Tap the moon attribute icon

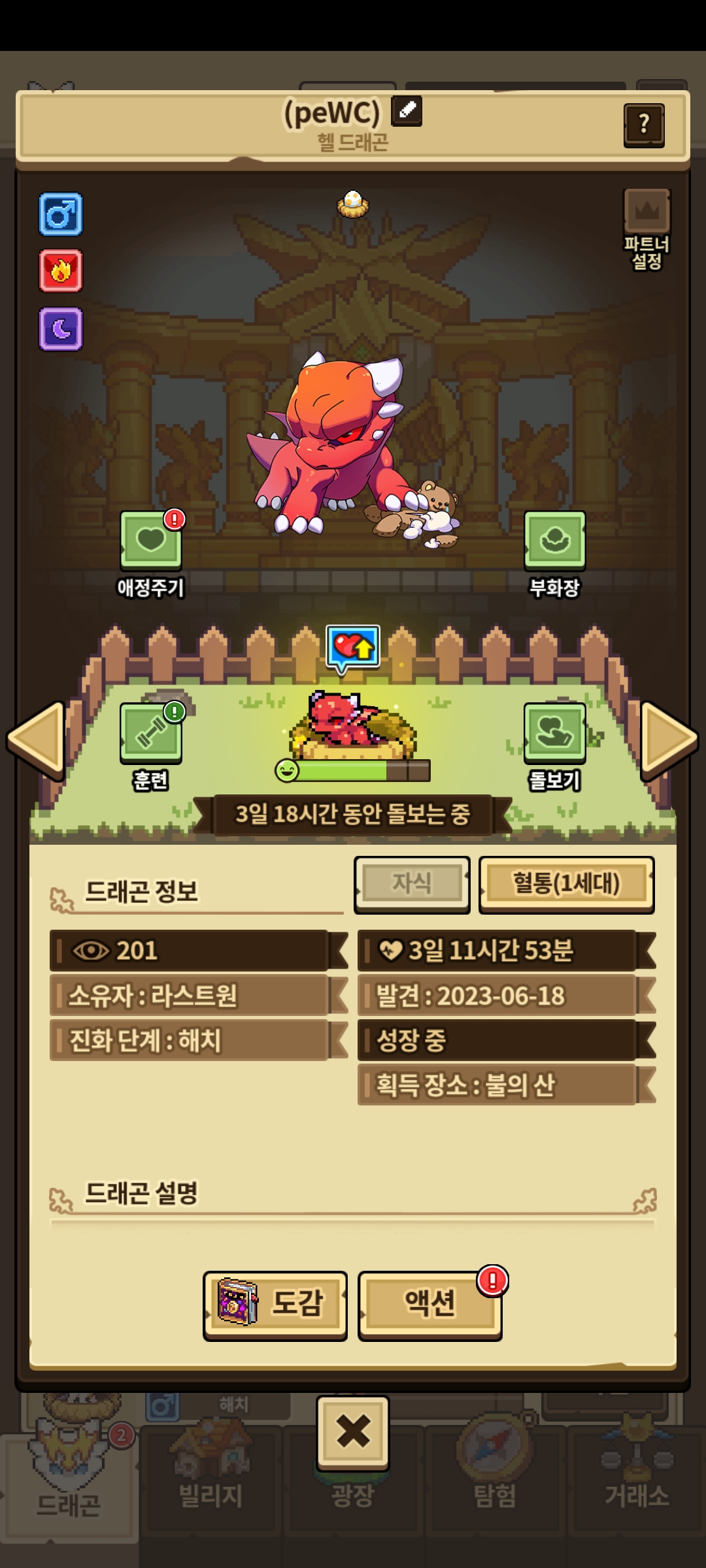[61, 329]
